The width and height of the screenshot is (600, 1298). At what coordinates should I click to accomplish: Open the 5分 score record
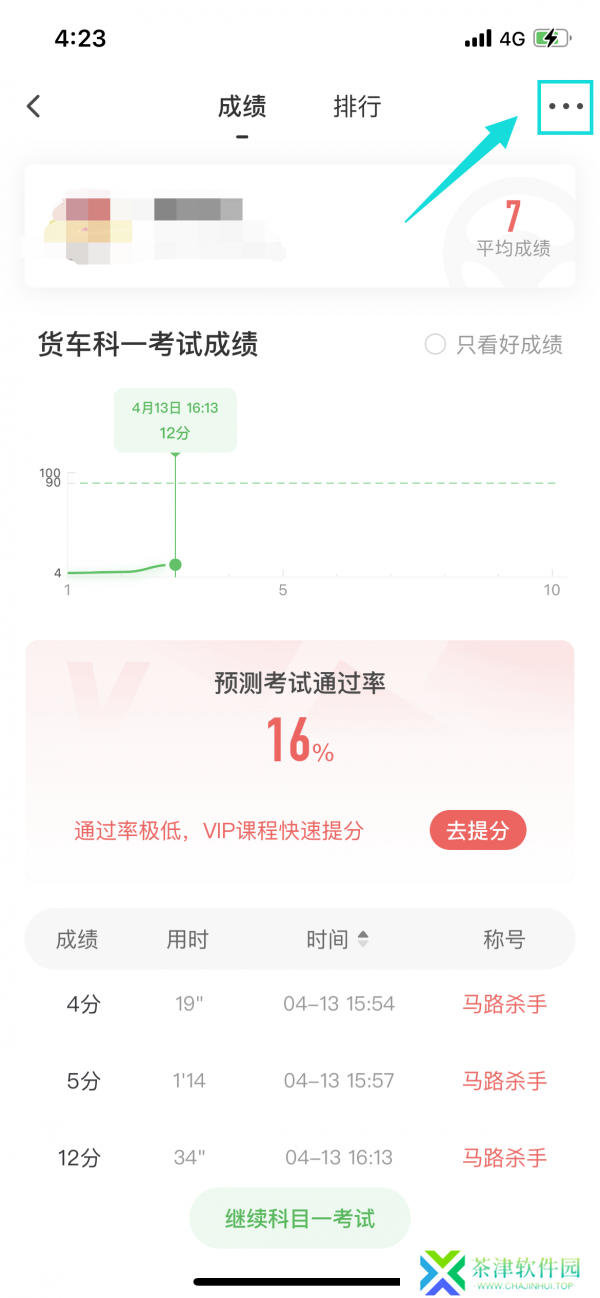pyautogui.click(x=300, y=1080)
